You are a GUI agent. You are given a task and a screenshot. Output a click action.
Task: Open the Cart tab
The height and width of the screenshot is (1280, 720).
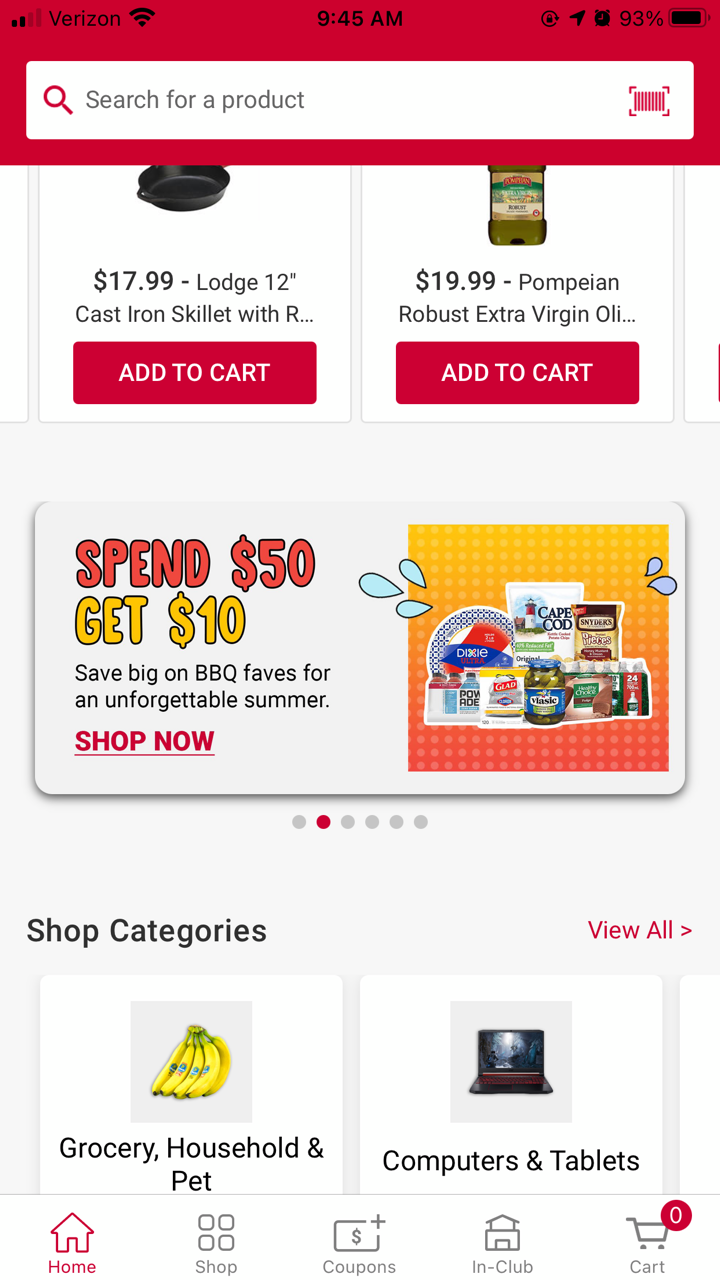click(648, 1243)
